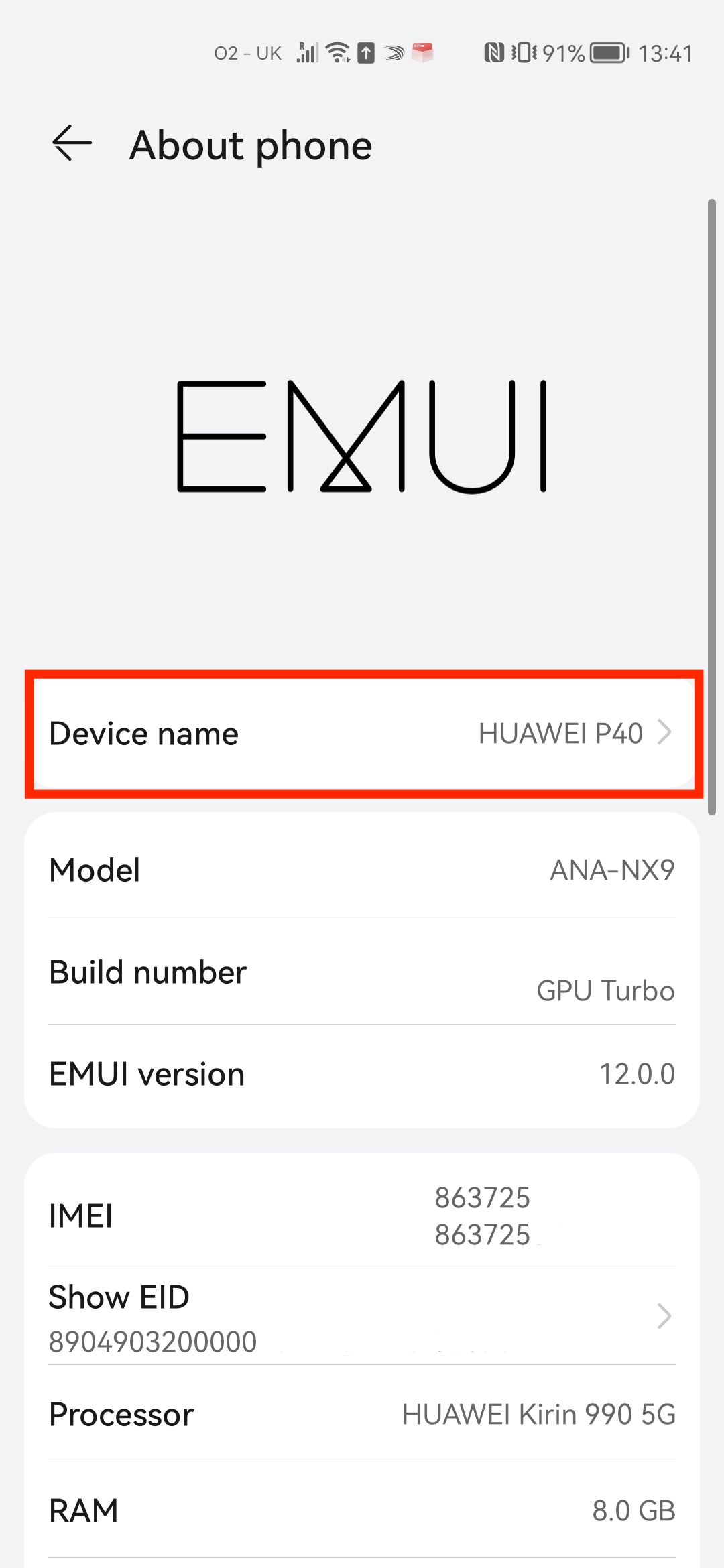Screen dimensions: 724x1568
Task: Tap the Build number row
Action: tap(362, 972)
